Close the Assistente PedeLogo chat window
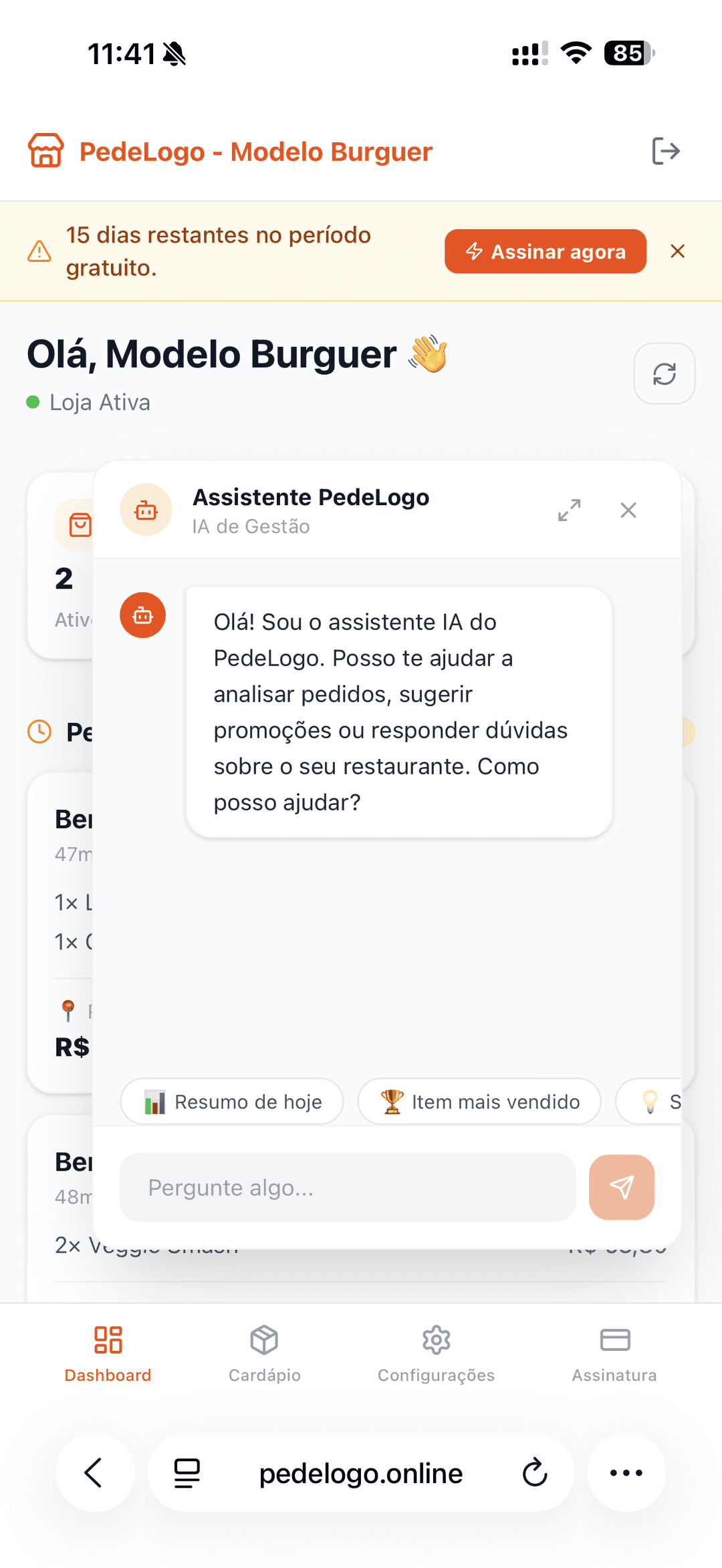The image size is (722, 1568). click(x=628, y=510)
